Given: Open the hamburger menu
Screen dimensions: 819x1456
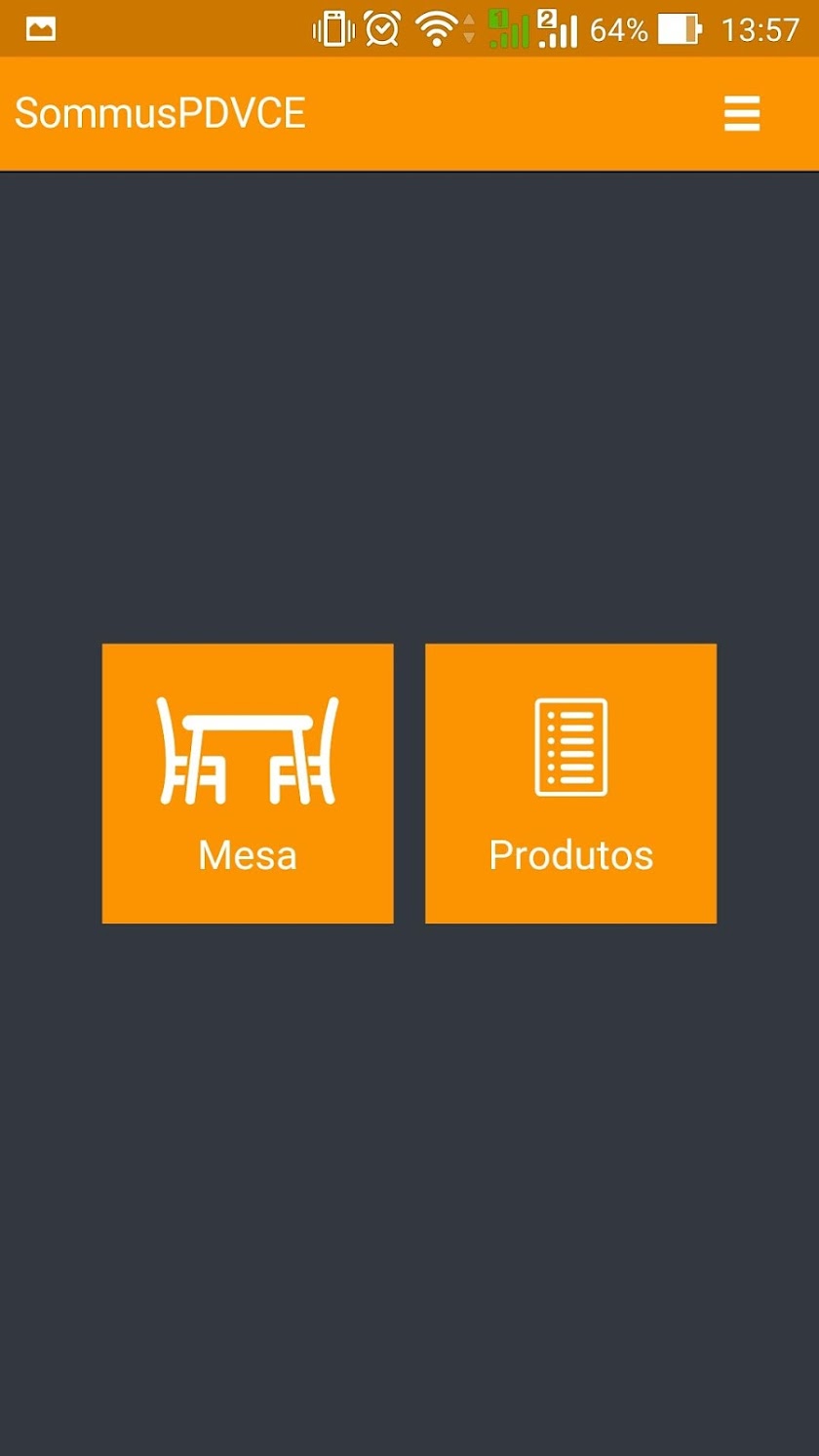Looking at the screenshot, I should (741, 114).
